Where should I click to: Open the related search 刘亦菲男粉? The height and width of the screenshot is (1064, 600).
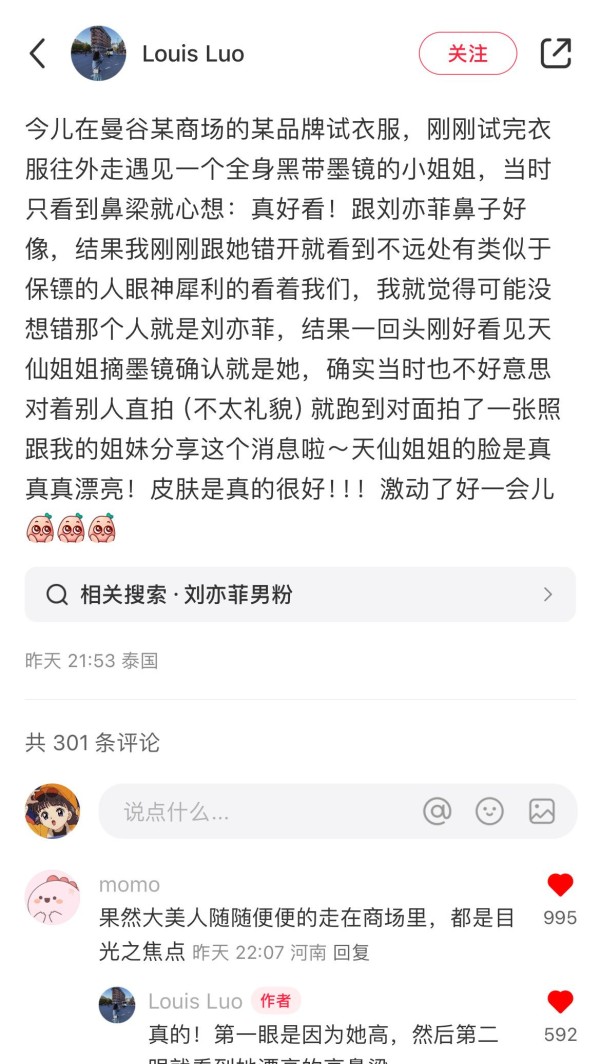(300, 594)
